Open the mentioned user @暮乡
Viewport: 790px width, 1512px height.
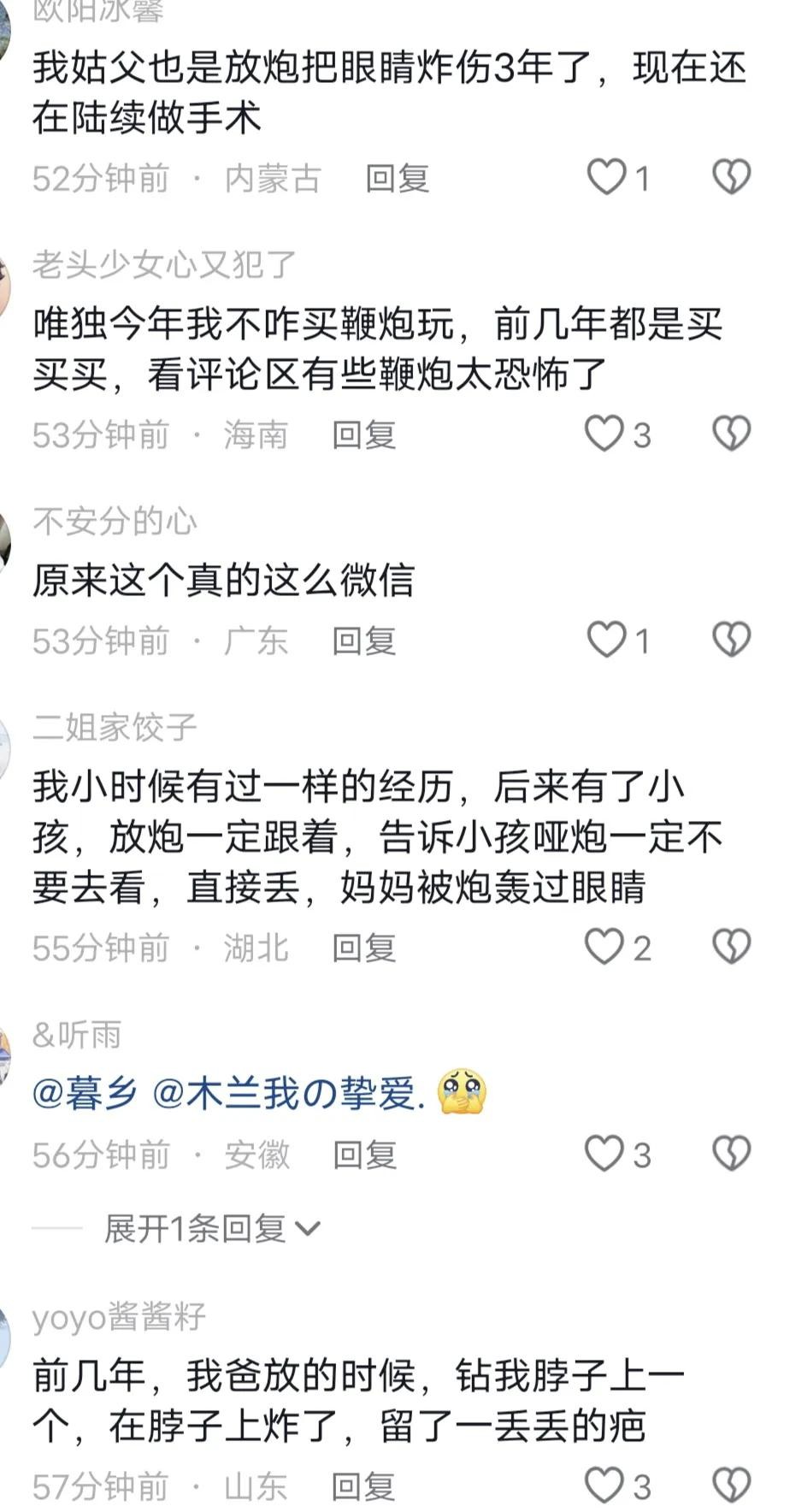tap(85, 1094)
